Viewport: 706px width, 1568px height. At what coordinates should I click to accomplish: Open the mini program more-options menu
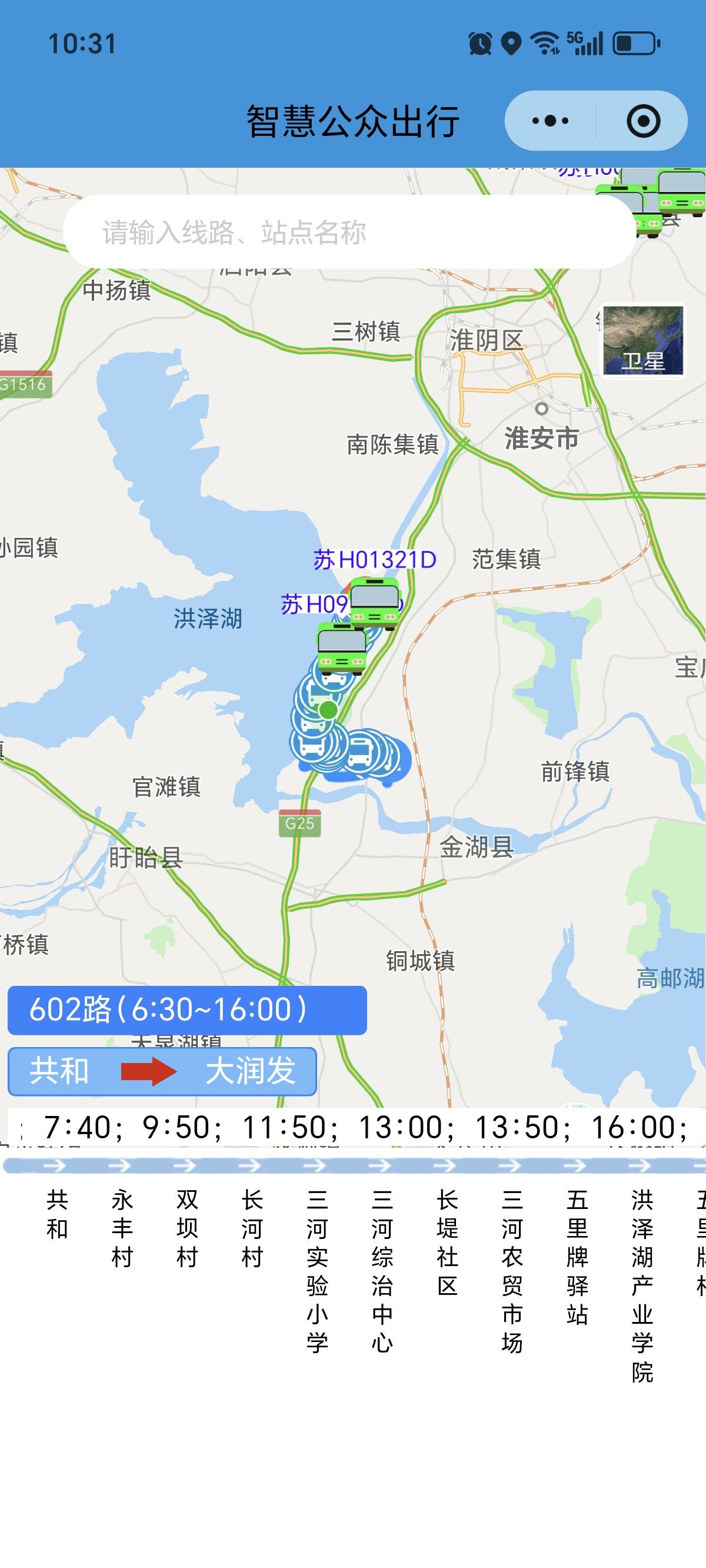point(550,121)
